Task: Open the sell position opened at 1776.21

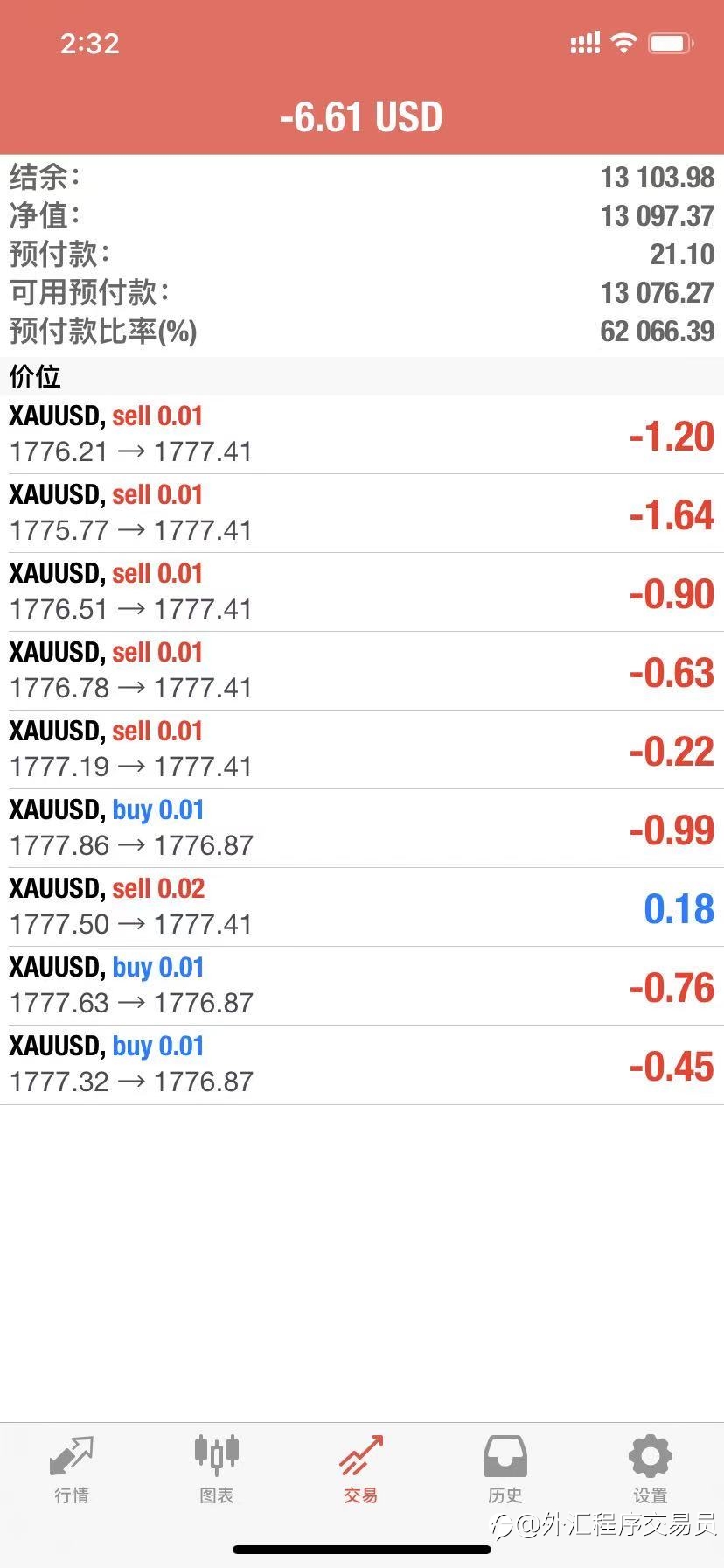Action: 362,435
